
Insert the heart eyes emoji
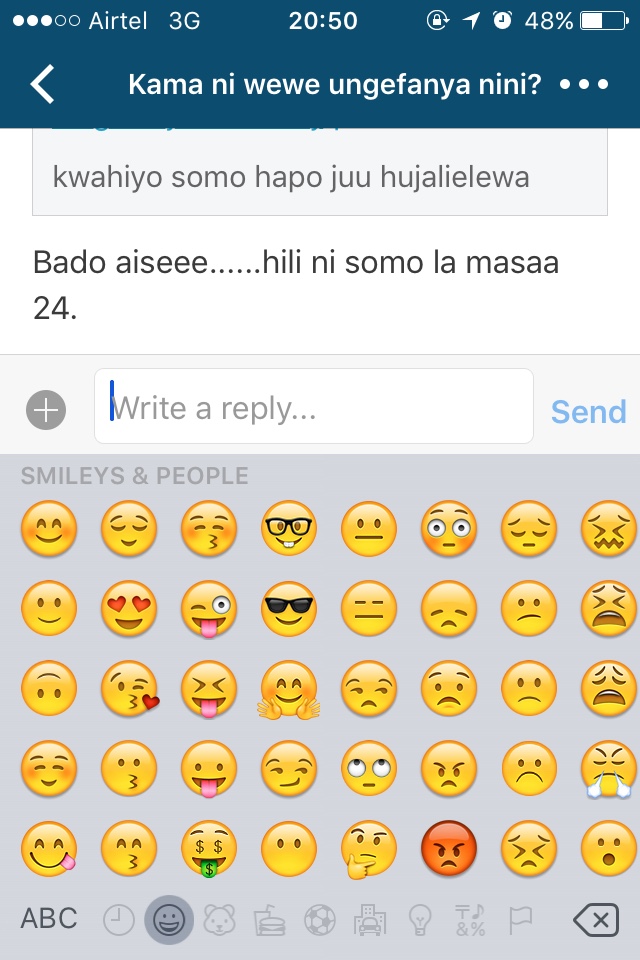point(129,607)
